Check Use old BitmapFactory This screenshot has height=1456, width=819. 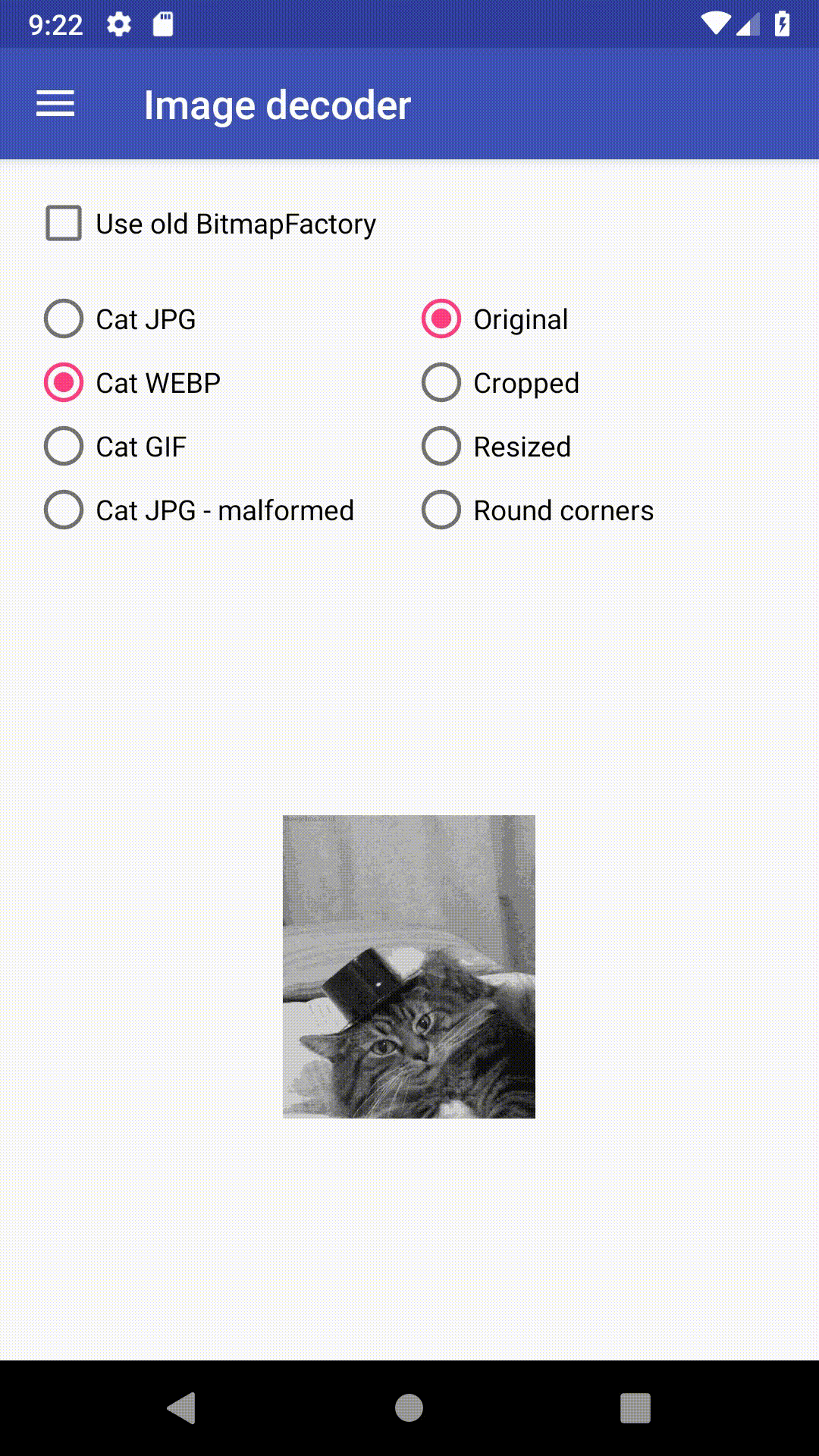(x=64, y=224)
